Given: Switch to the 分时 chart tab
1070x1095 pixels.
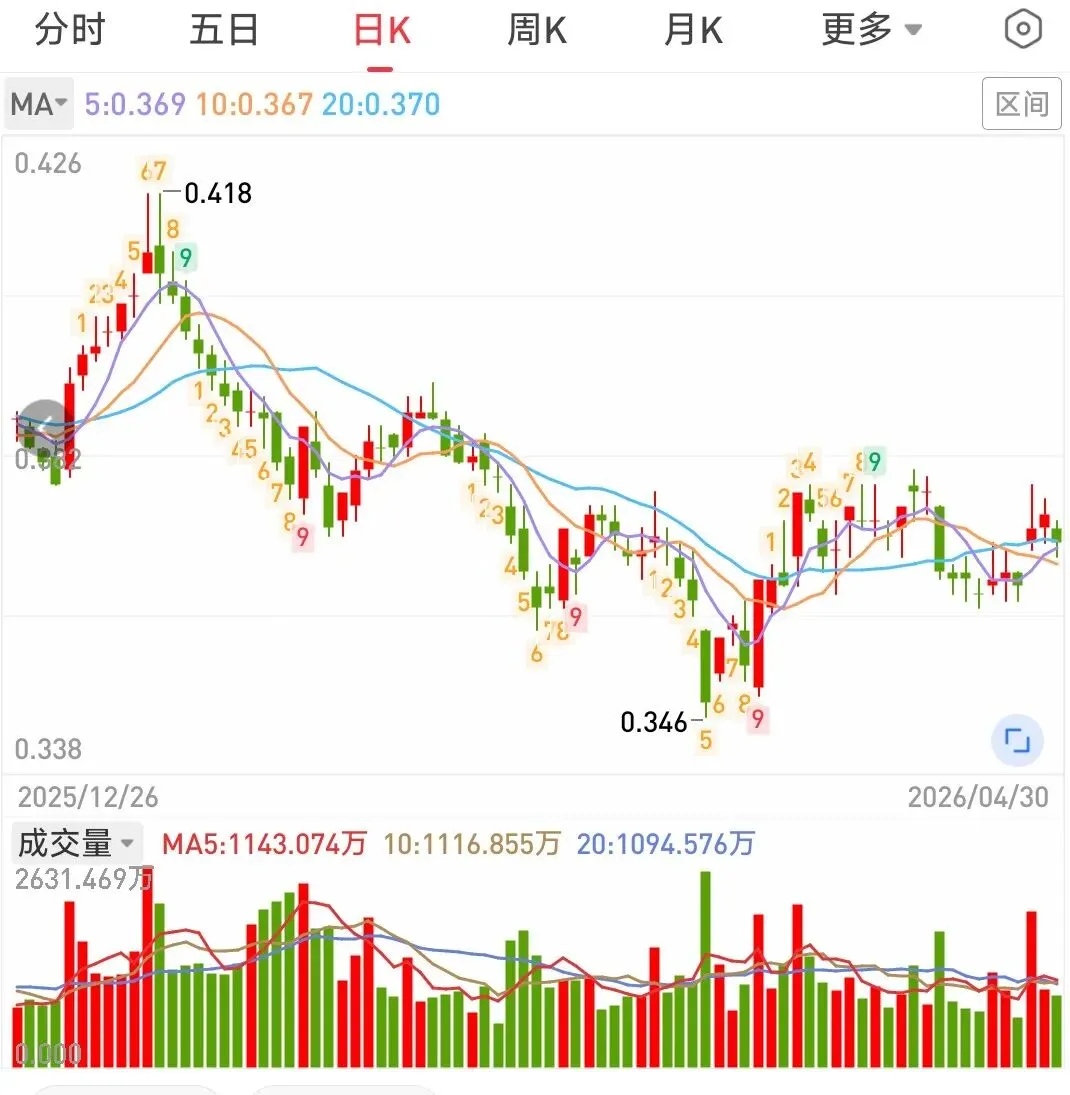Looking at the screenshot, I should 70,30.
